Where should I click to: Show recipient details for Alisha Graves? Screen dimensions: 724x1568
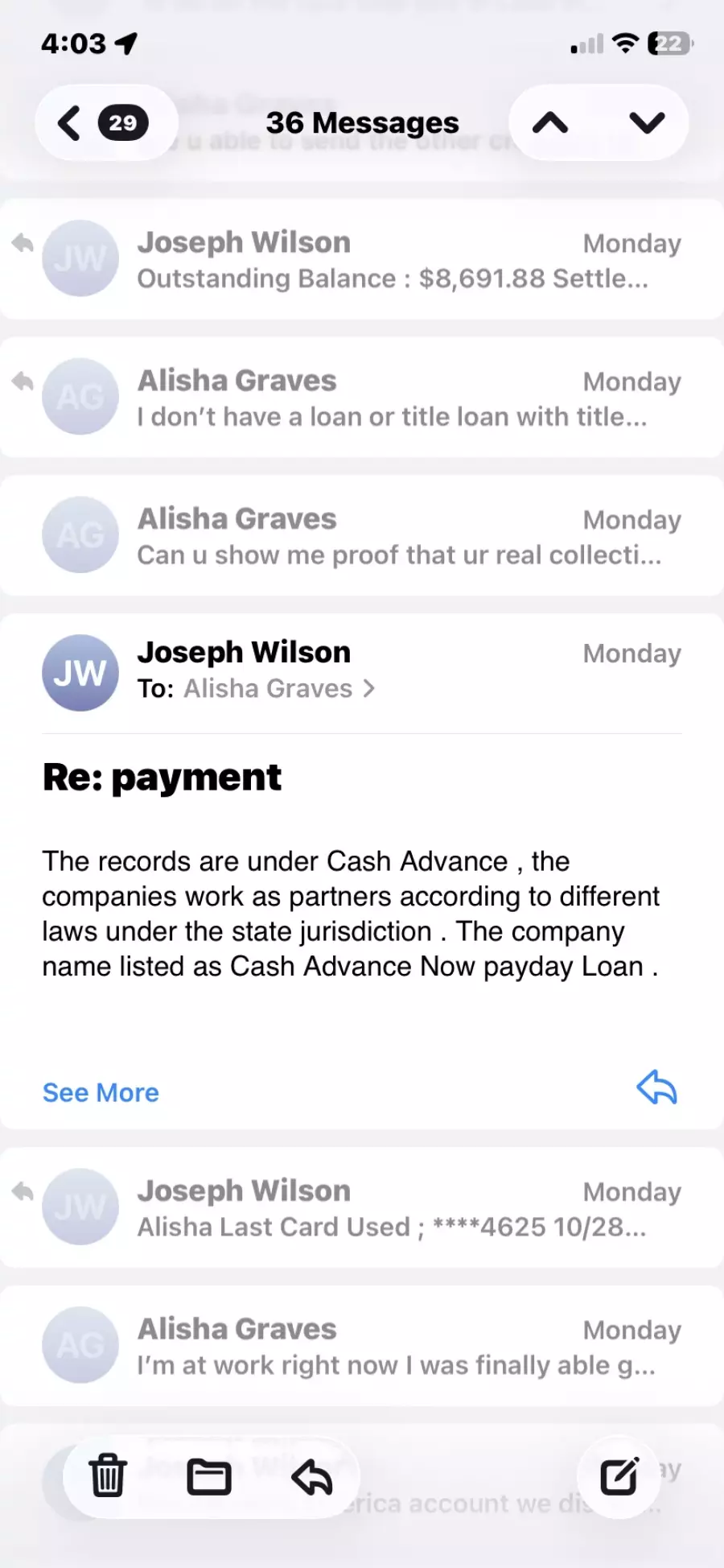pos(278,689)
